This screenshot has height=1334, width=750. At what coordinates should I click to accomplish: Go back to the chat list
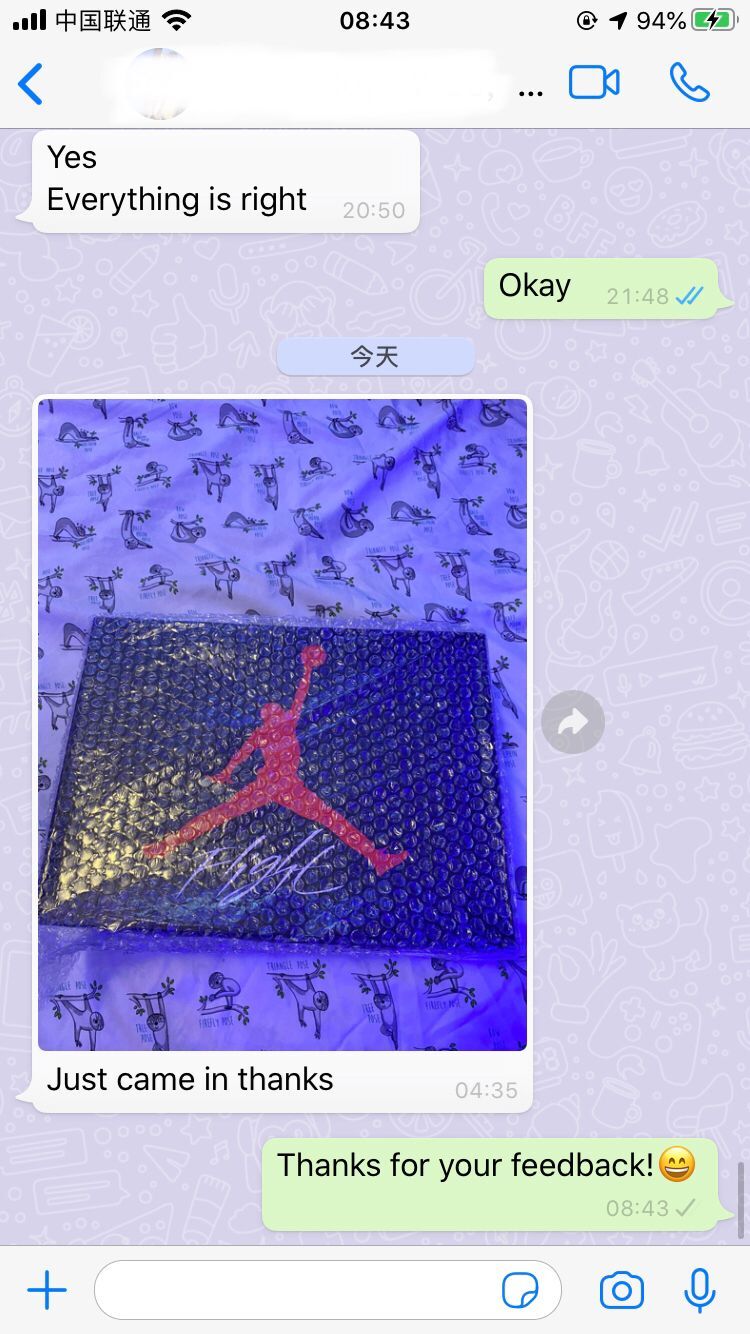31,84
